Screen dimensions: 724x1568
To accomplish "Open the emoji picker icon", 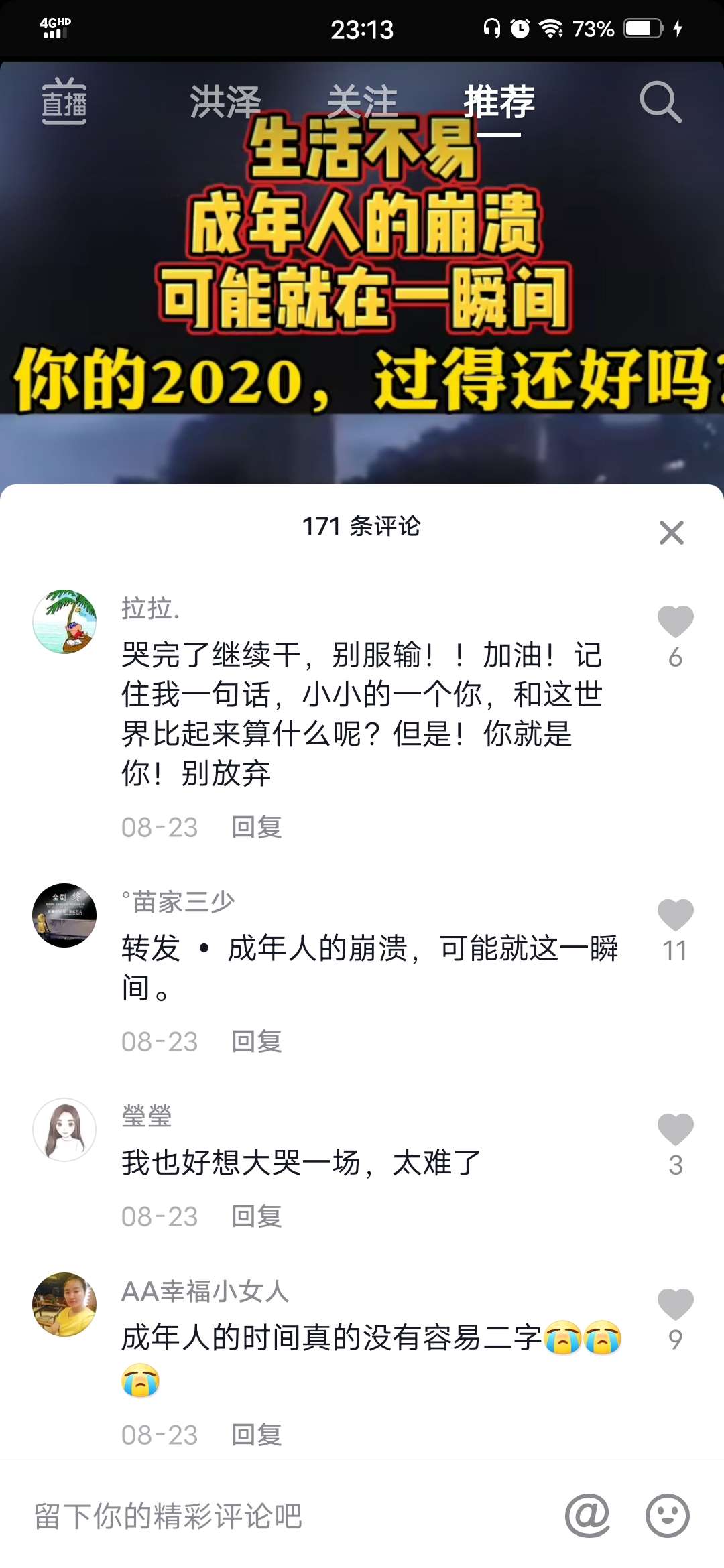I will 668,1515.
